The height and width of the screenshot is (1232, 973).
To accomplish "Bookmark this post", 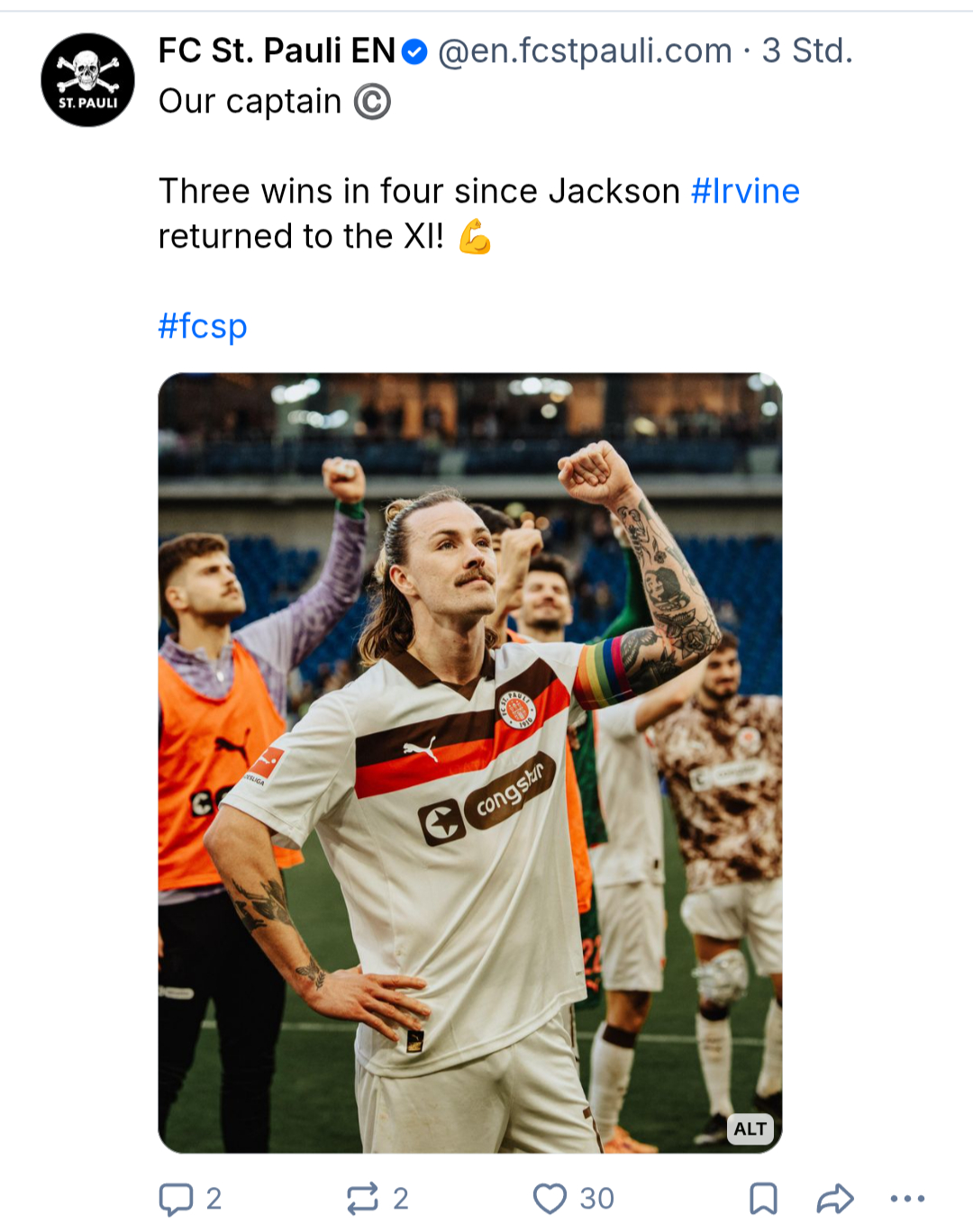I will 763,1199.
